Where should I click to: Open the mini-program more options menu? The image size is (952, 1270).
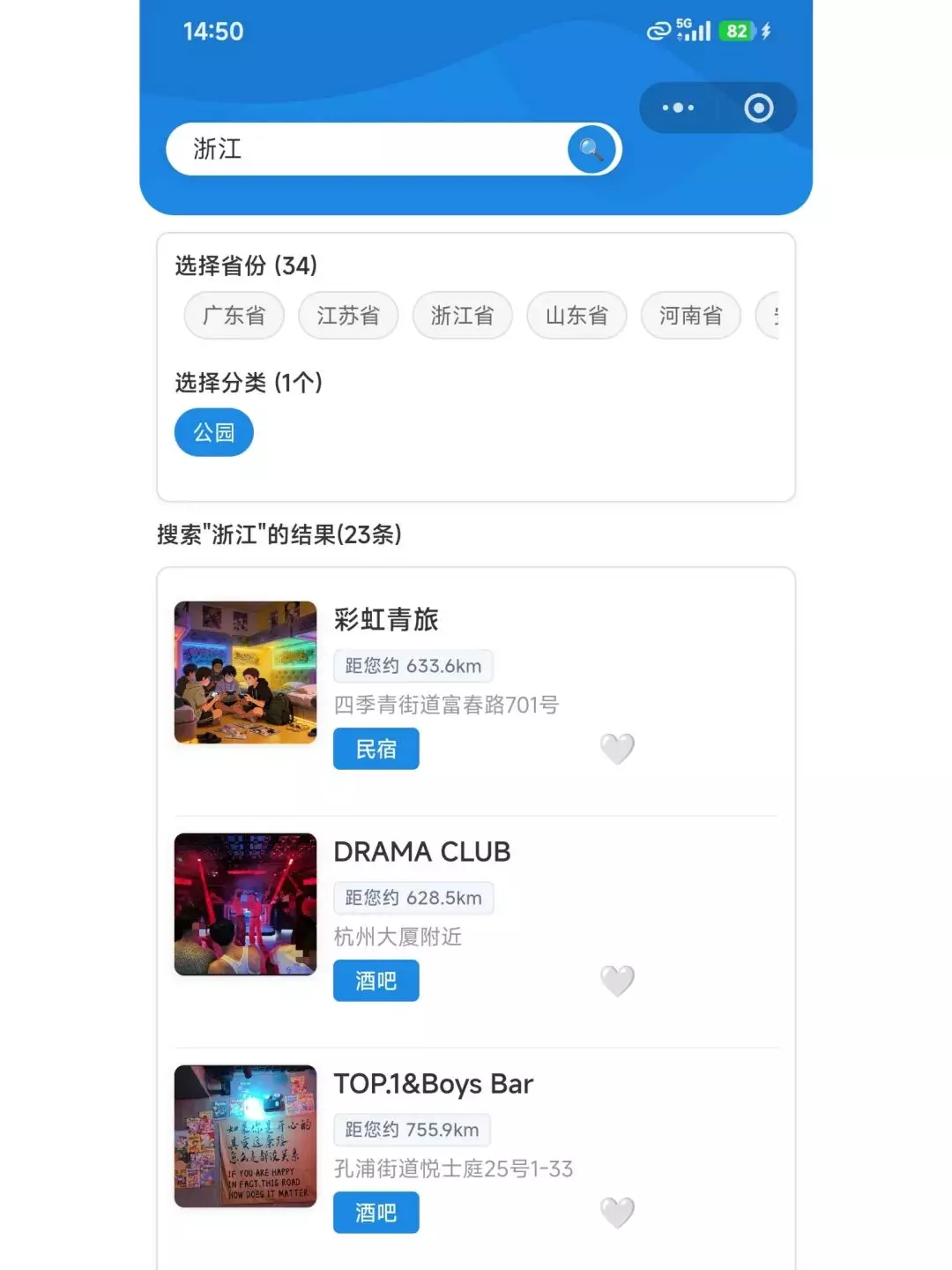point(677,108)
